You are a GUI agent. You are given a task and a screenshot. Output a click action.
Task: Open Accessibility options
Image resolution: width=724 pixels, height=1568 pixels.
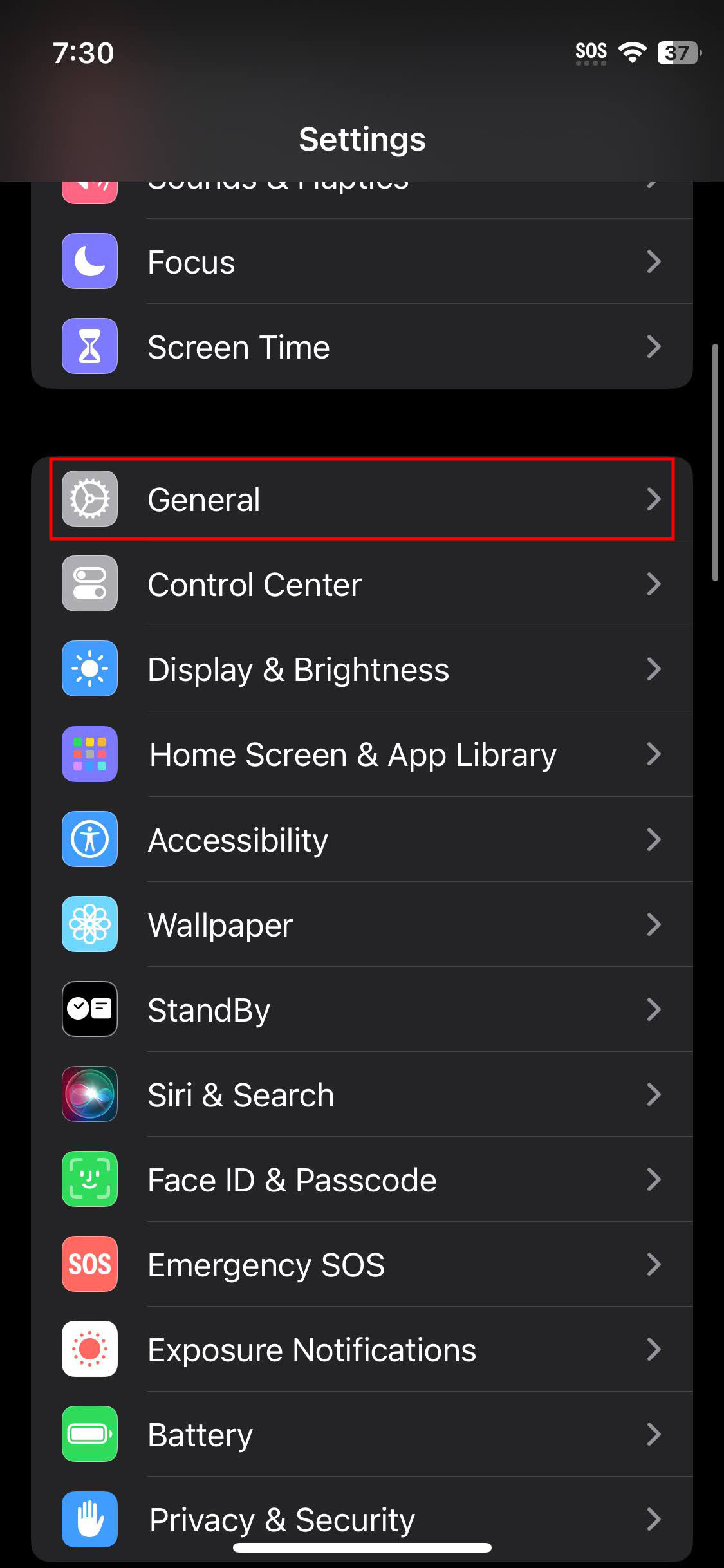360,839
